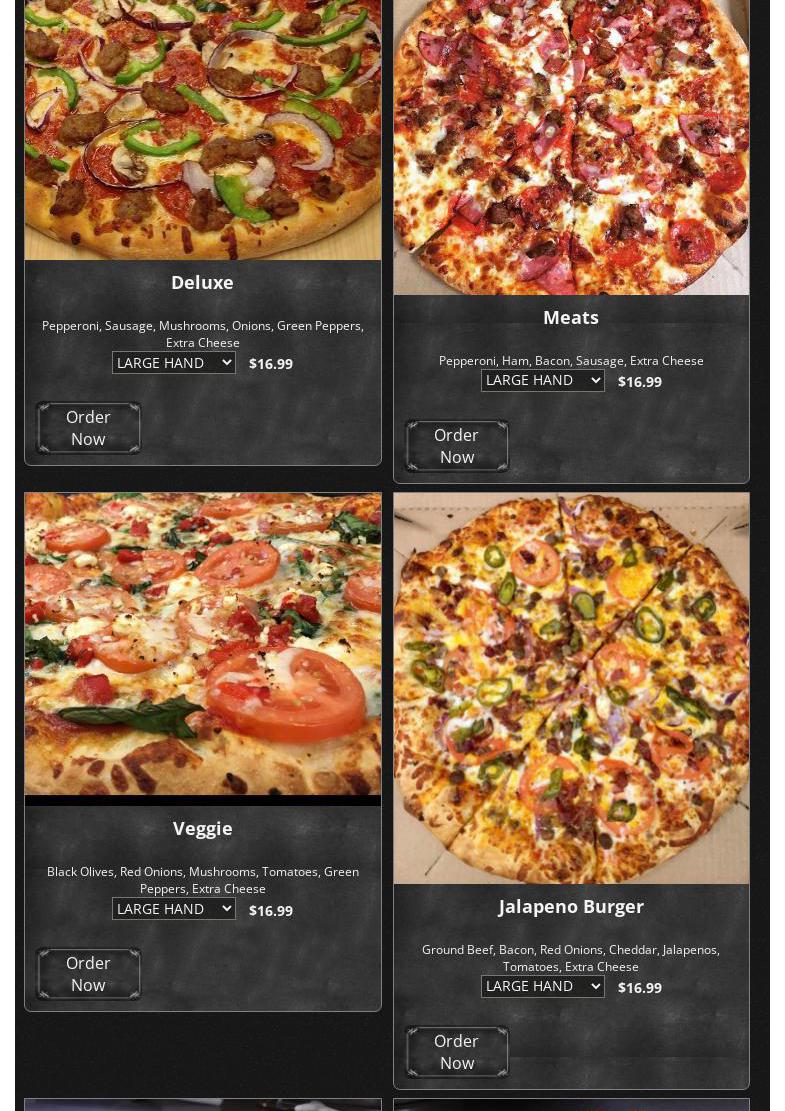The height and width of the screenshot is (1111, 785).
Task: Order the Jalapeno Burger pizza now
Action: pos(457,1052)
